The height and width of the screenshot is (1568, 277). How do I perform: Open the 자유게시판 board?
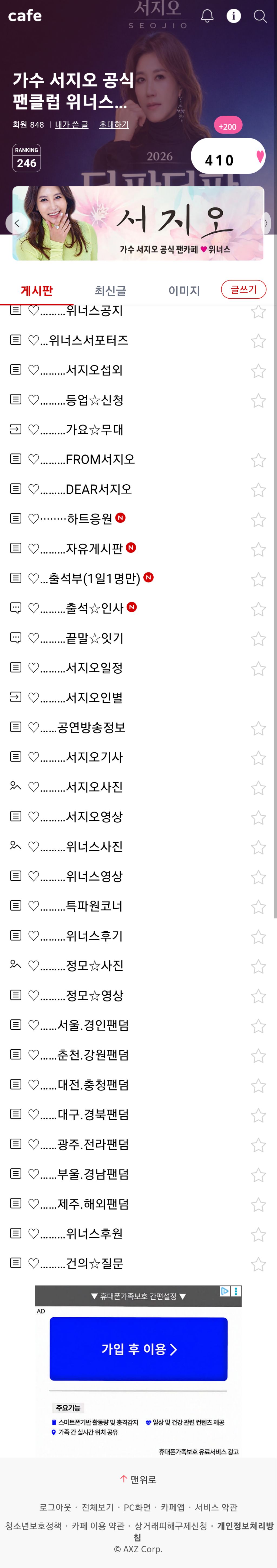pyautogui.click(x=94, y=549)
